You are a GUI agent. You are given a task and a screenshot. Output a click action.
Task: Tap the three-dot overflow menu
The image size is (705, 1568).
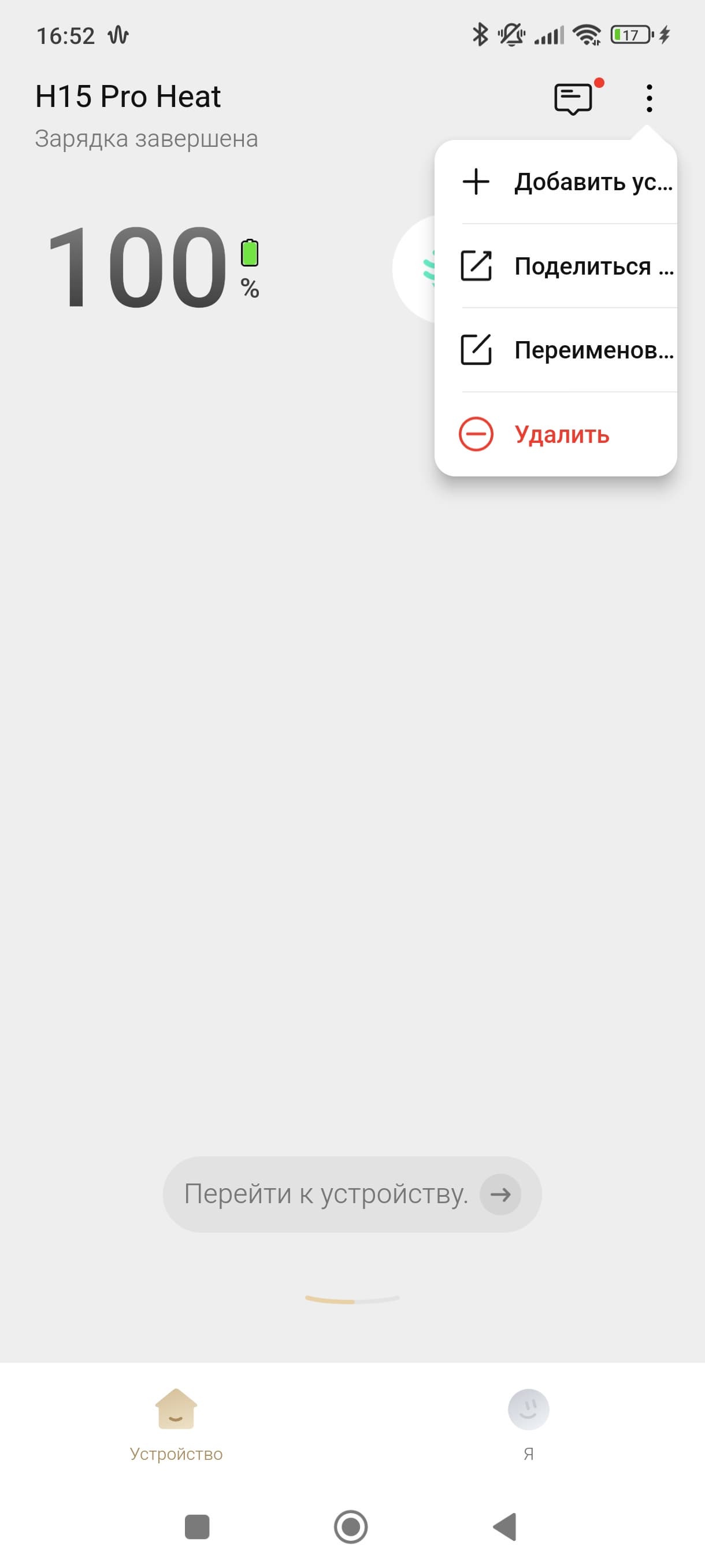point(649,98)
